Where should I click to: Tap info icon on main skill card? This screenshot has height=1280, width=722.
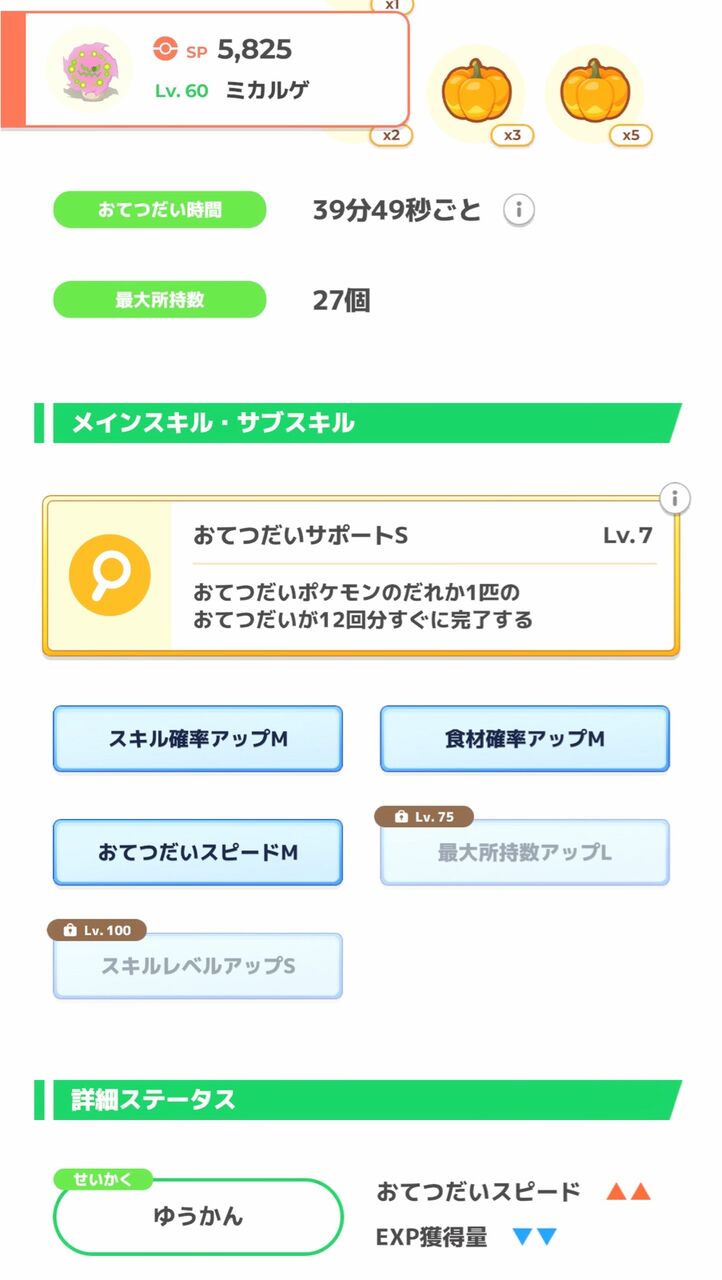click(676, 498)
